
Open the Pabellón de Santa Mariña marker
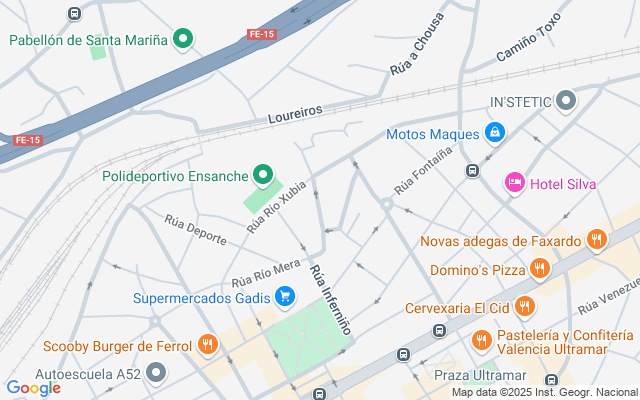[x=183, y=40]
